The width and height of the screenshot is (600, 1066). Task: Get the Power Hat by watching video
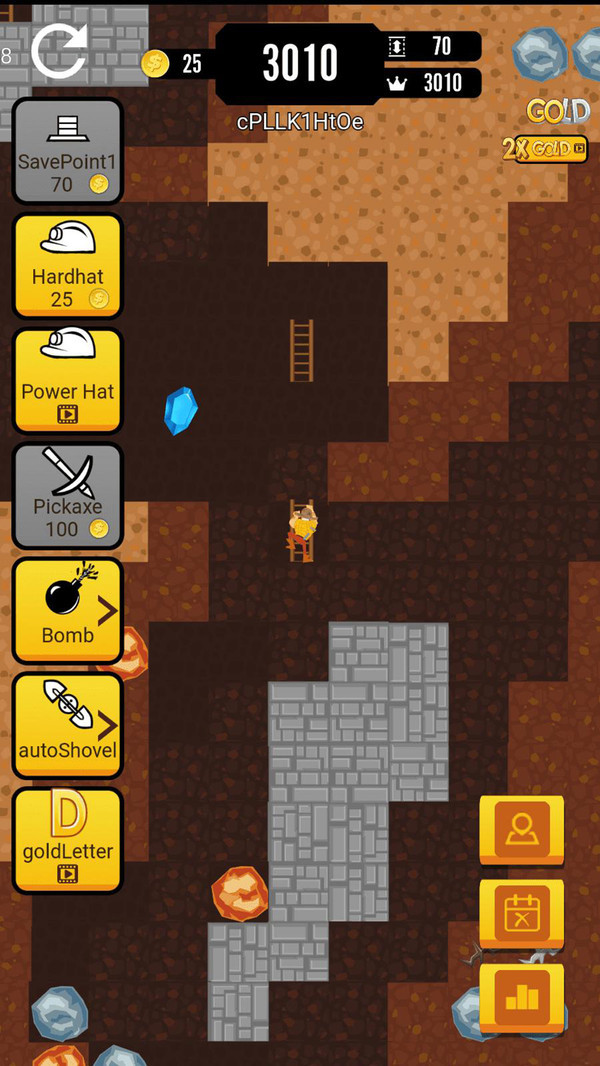point(67,382)
